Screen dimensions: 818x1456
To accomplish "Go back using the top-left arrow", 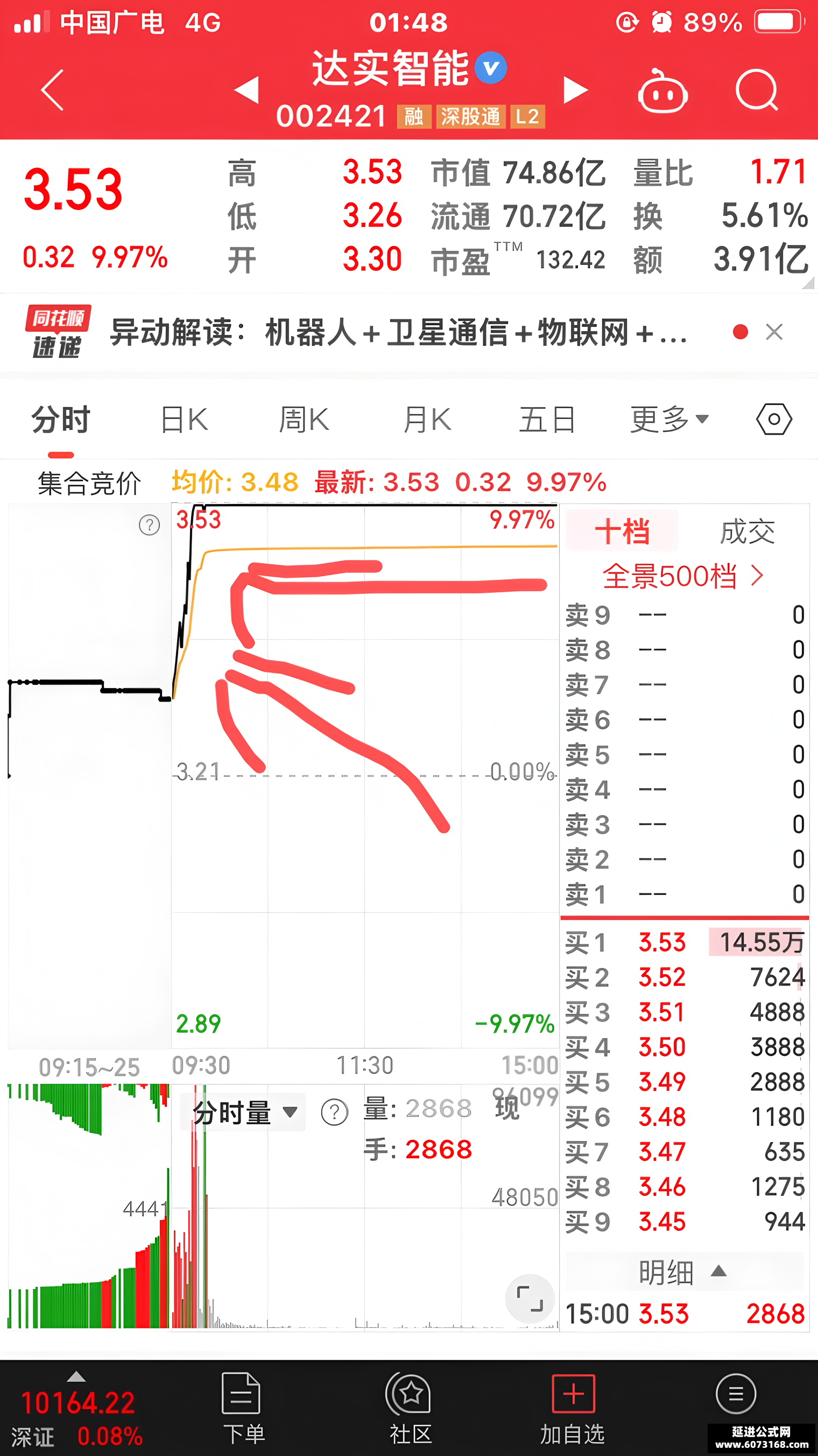I will pos(53,90).
